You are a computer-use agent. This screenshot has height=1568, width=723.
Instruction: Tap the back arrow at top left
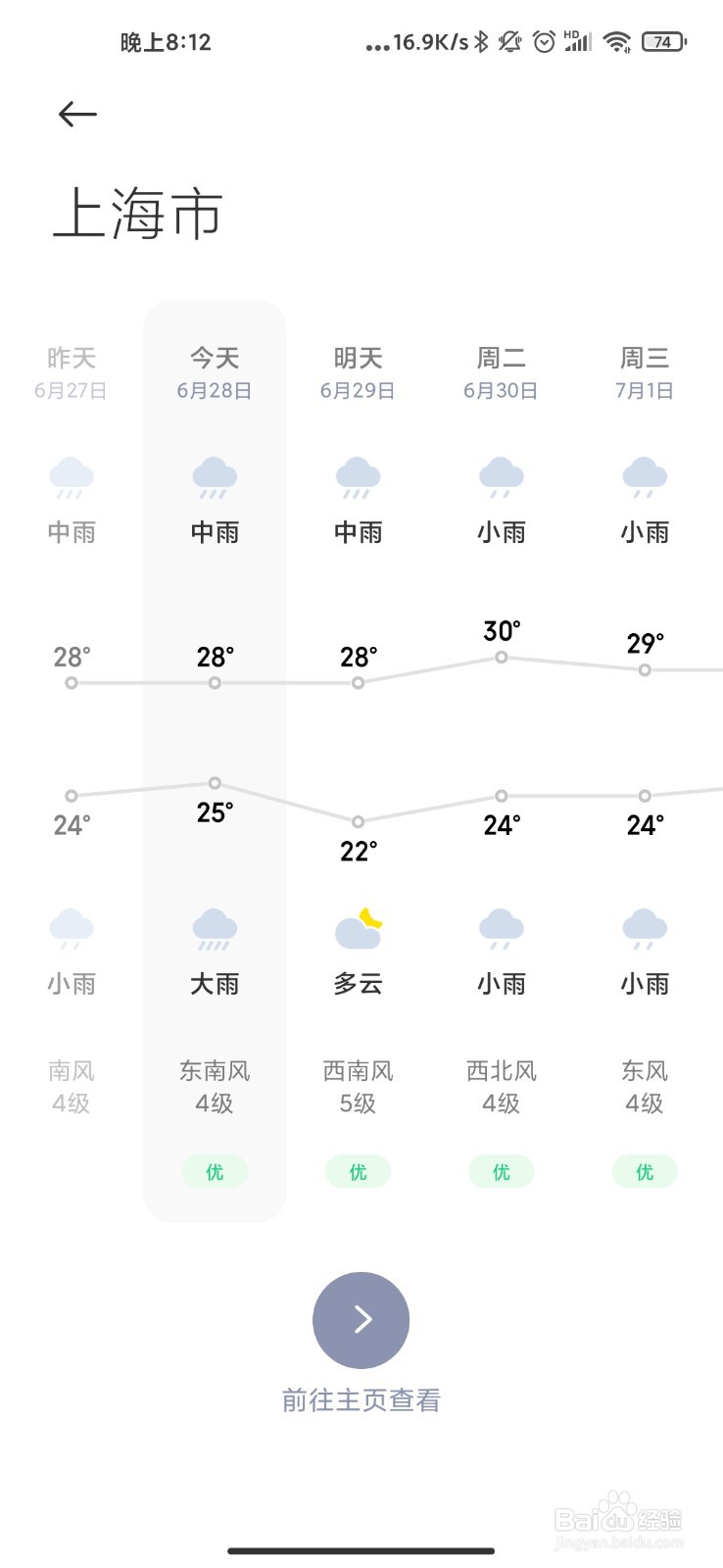(x=76, y=114)
